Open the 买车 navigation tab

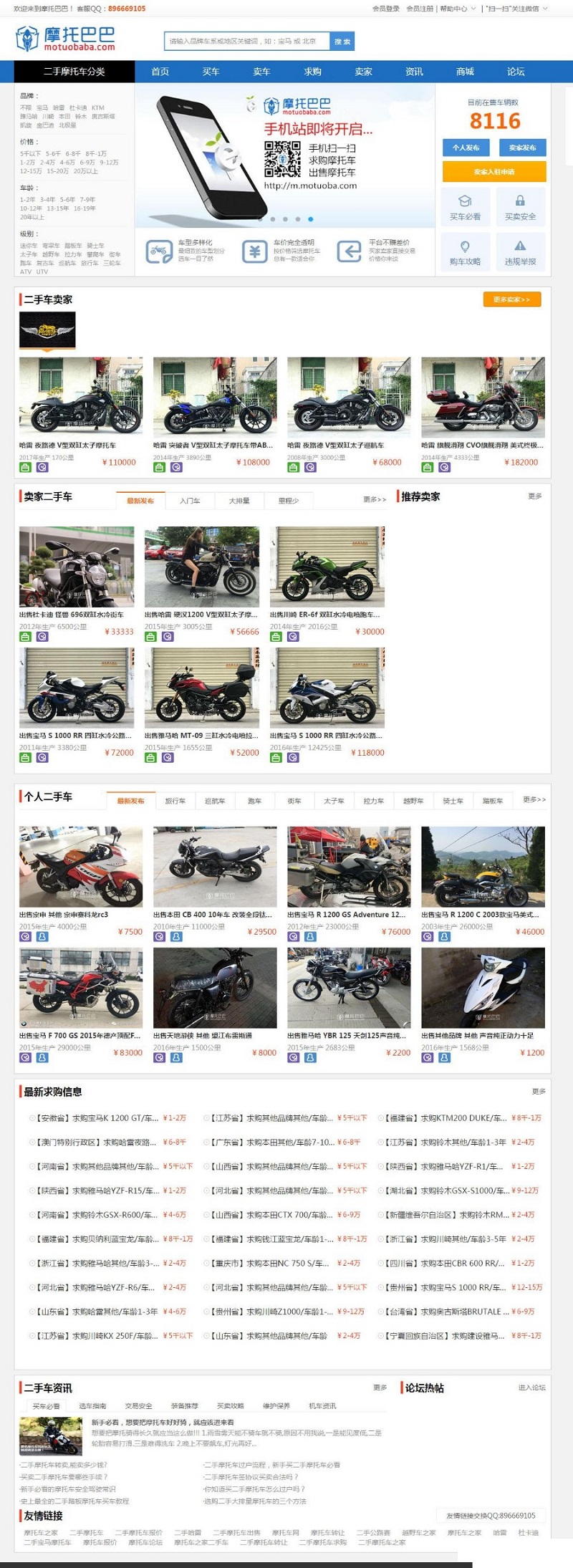[211, 72]
